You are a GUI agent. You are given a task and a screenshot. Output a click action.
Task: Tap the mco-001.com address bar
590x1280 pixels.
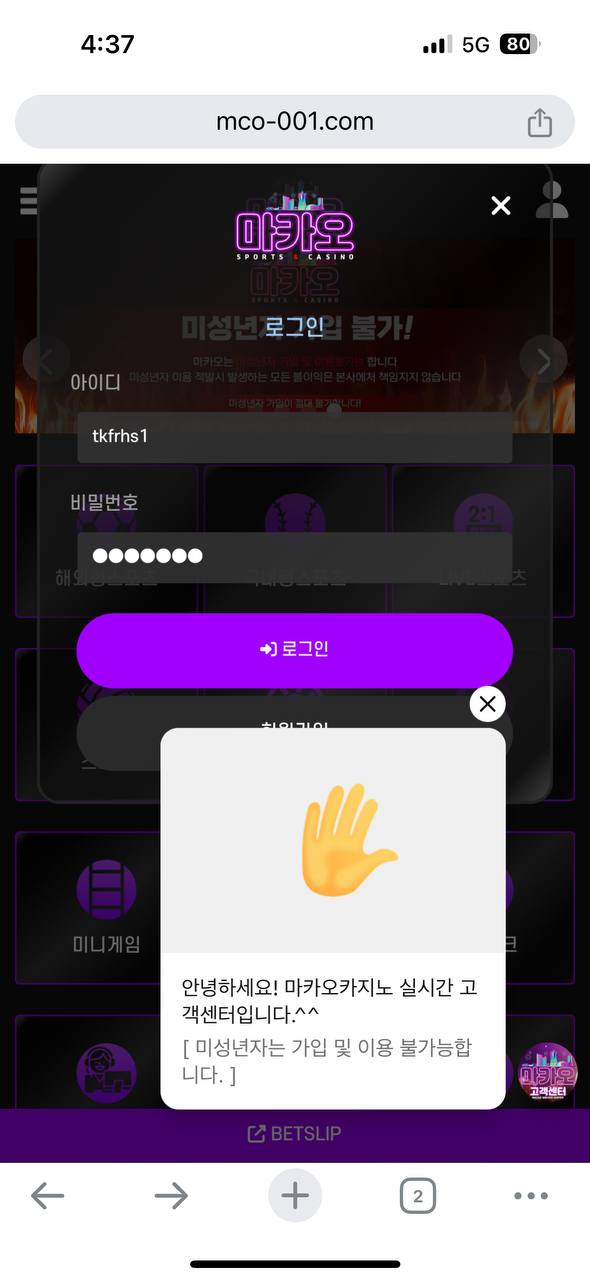[295, 122]
